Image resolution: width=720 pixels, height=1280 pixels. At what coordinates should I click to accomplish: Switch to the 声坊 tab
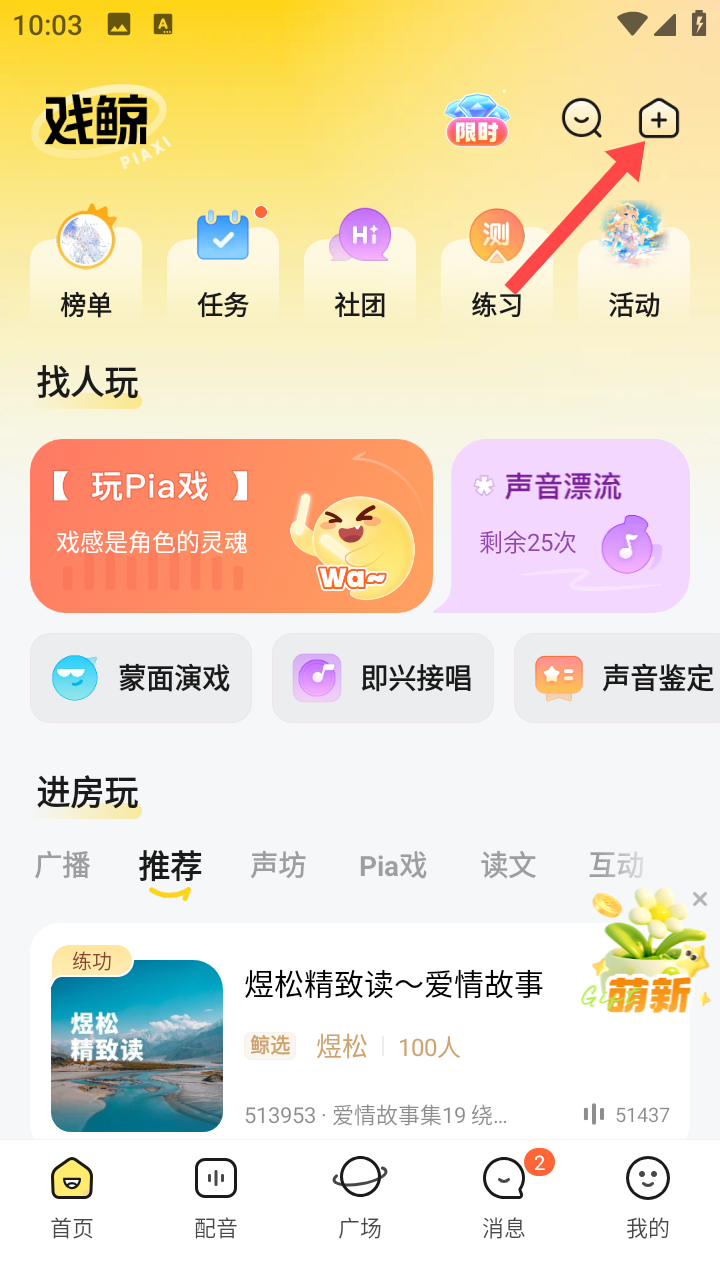pyautogui.click(x=278, y=865)
